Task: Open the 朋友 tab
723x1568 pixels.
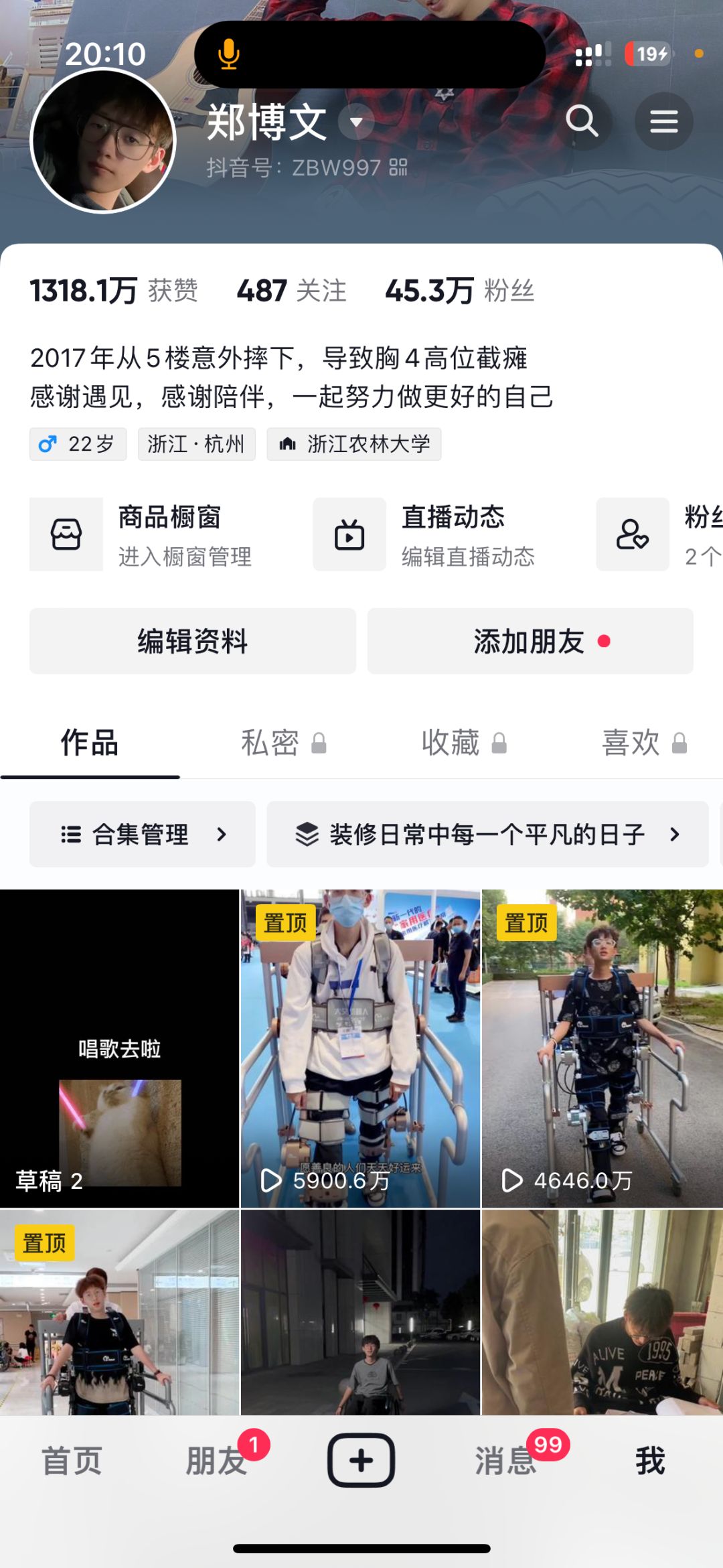Action: tap(217, 1461)
